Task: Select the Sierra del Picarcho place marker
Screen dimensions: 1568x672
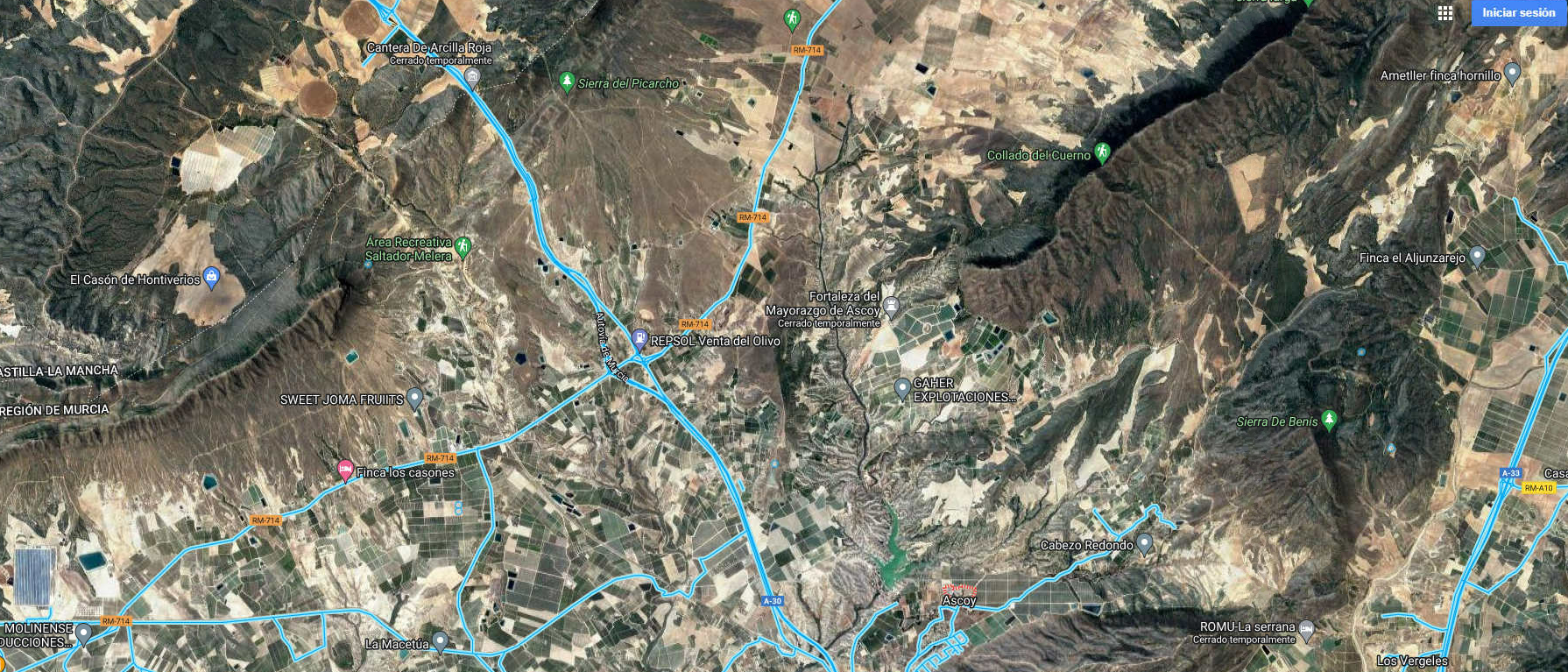Action: point(567,82)
